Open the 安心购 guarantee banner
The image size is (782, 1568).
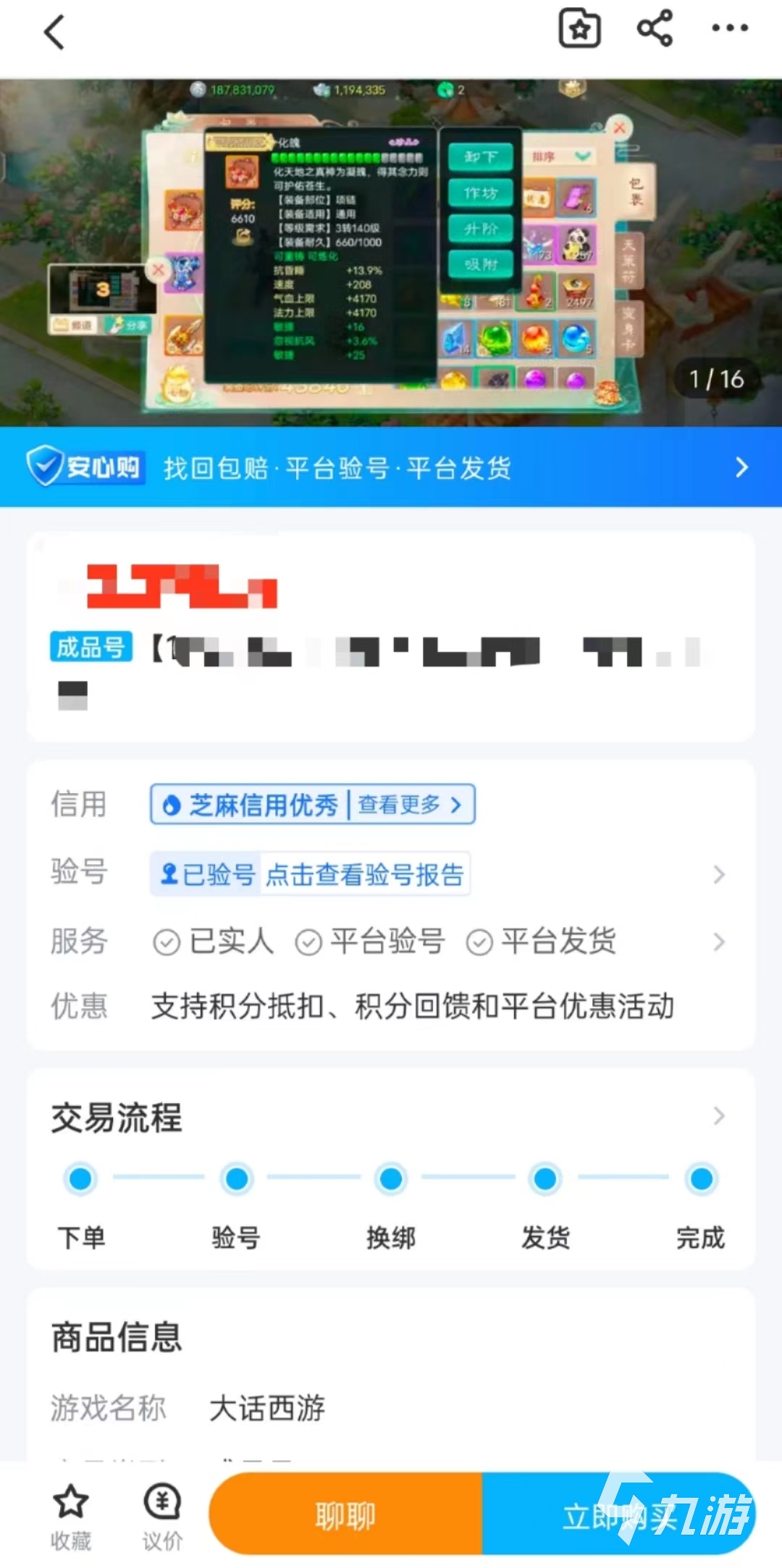click(391, 467)
